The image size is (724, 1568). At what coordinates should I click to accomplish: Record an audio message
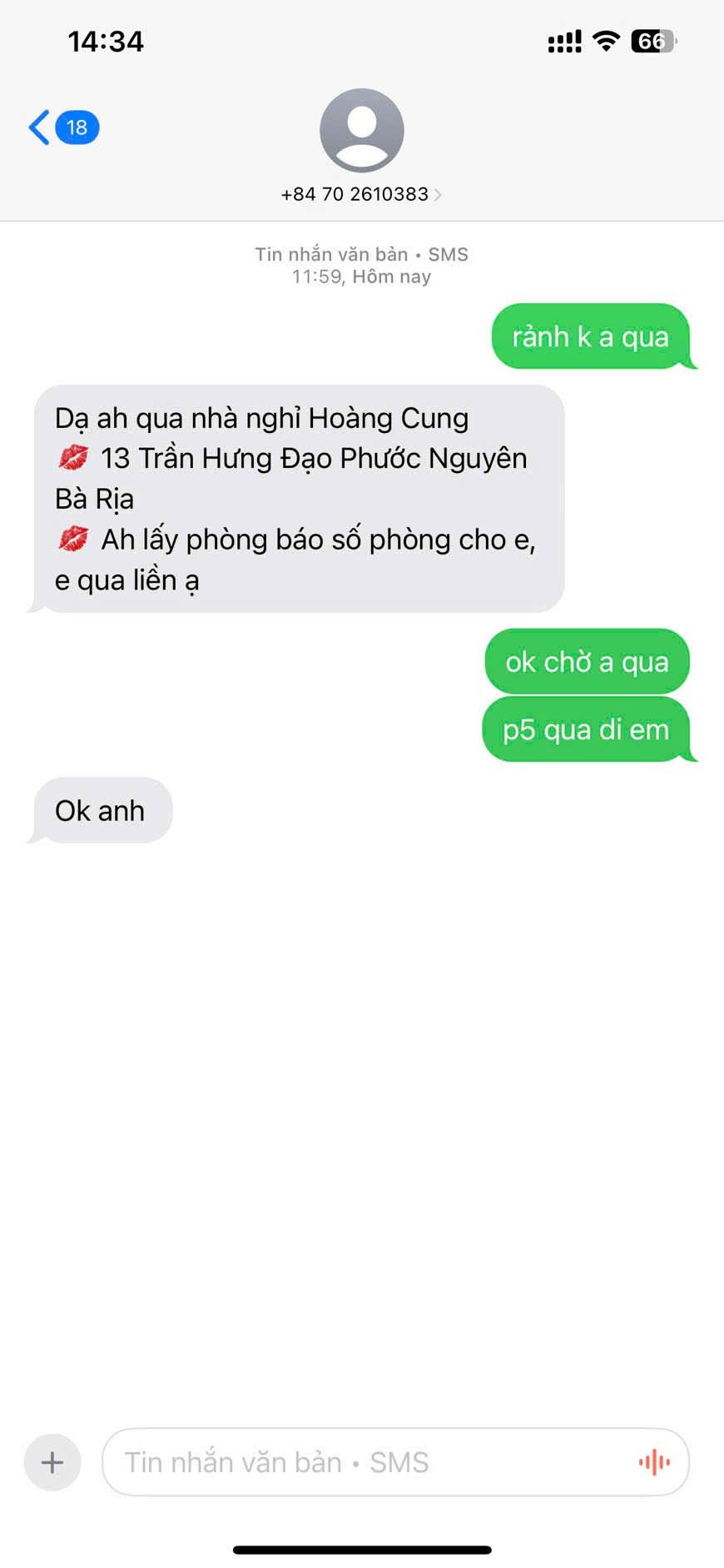[x=654, y=1462]
